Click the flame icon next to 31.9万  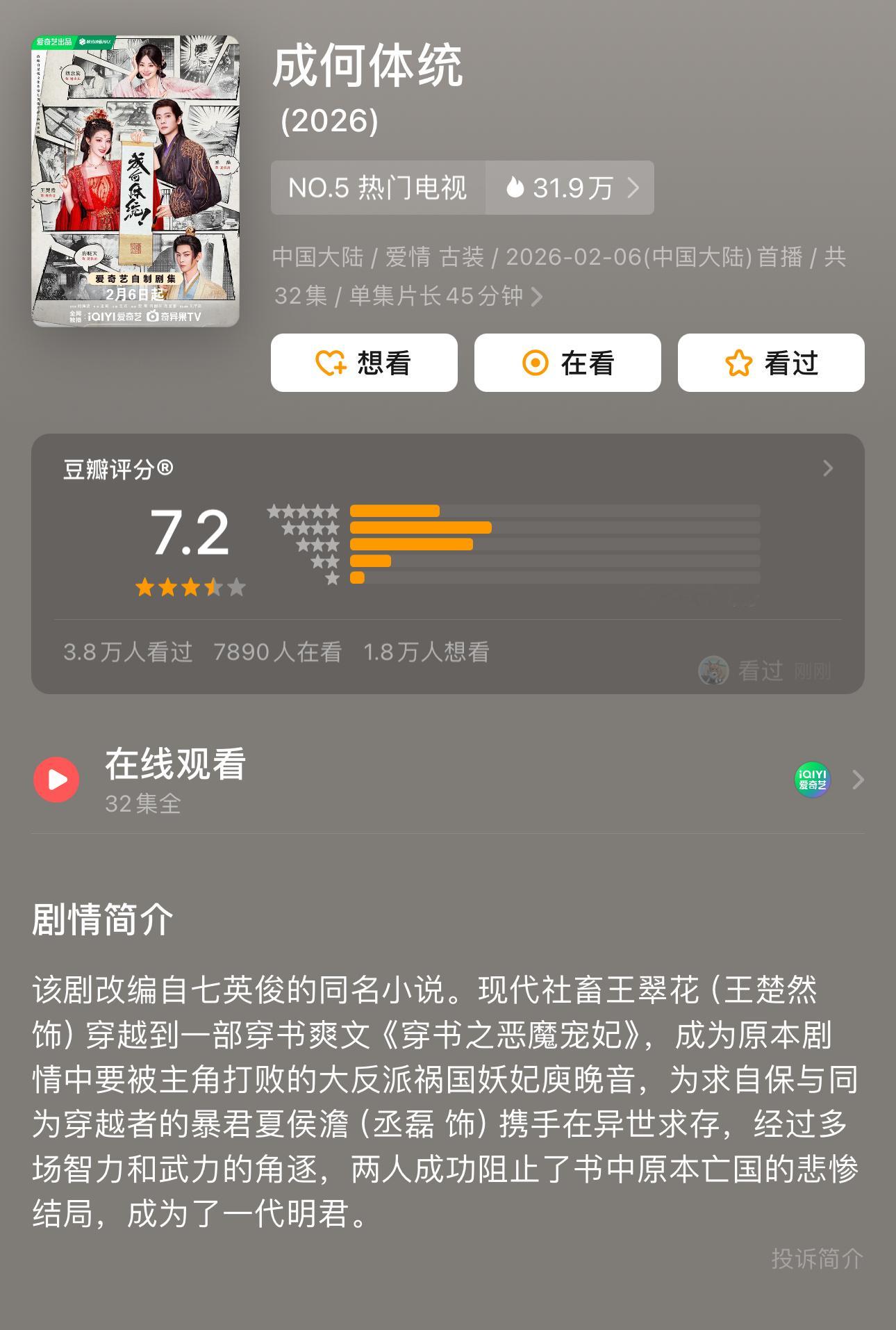click(515, 187)
